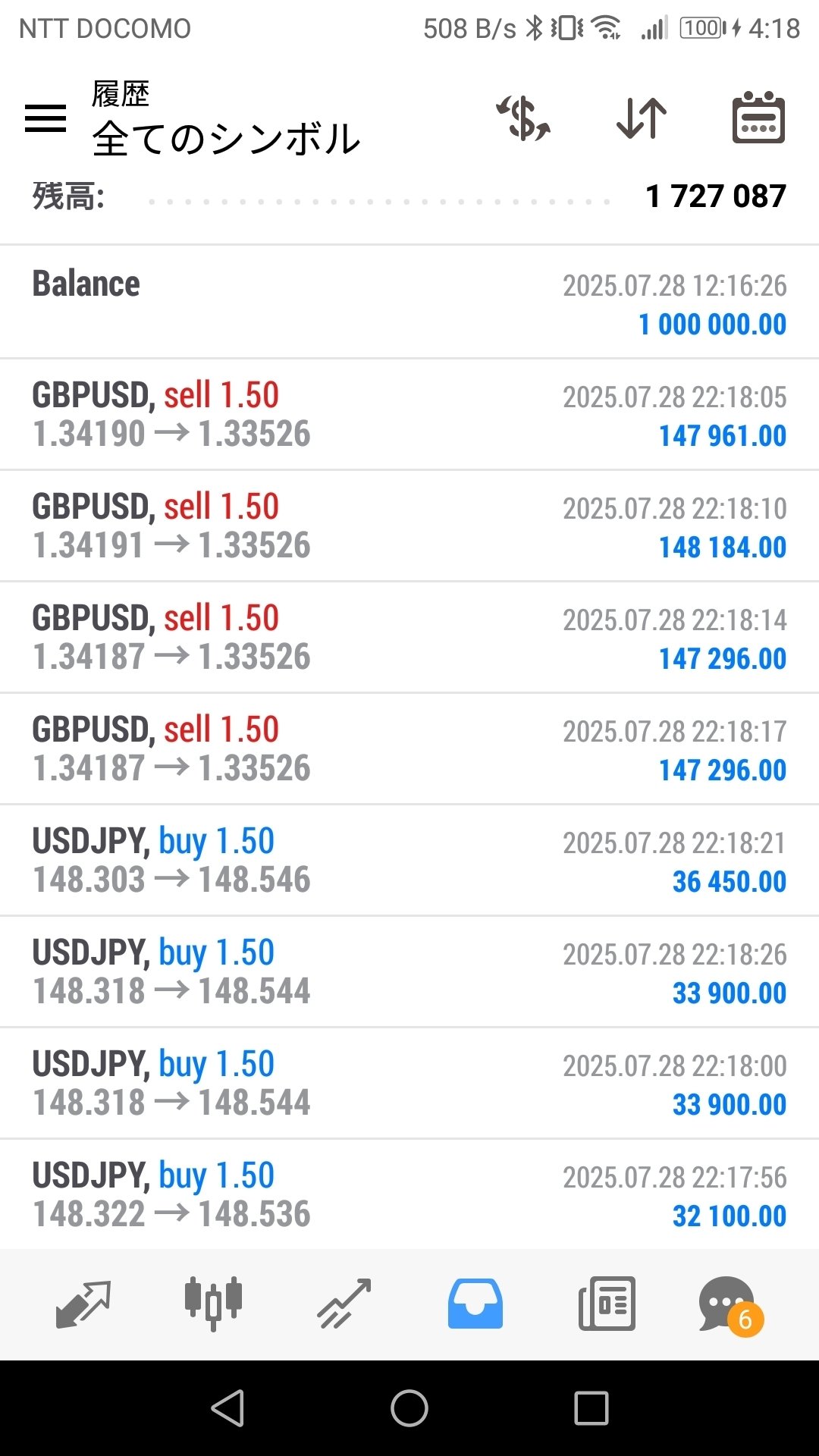Open the sort arrows option

click(x=641, y=118)
